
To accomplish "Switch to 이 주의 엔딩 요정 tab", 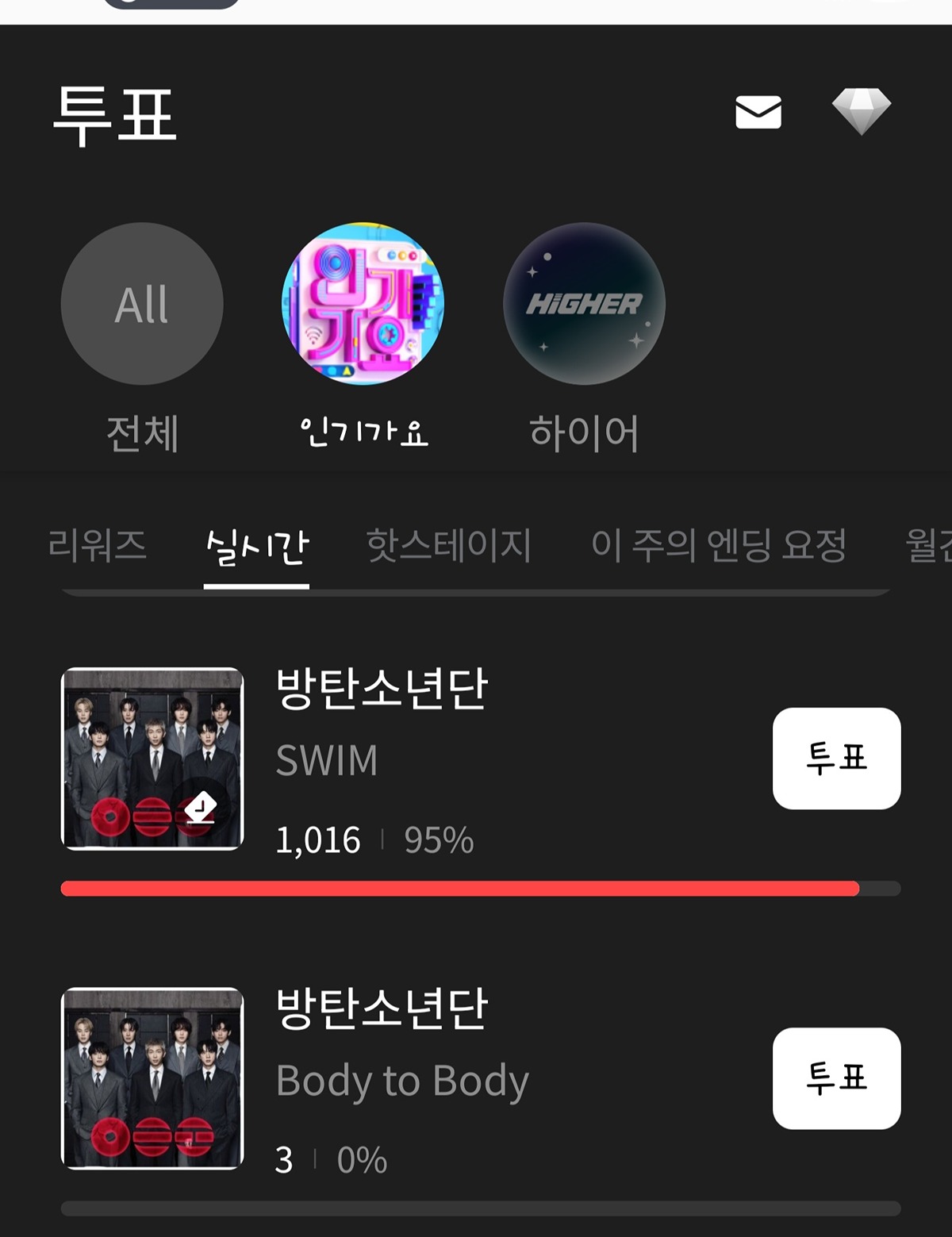I will [719, 546].
